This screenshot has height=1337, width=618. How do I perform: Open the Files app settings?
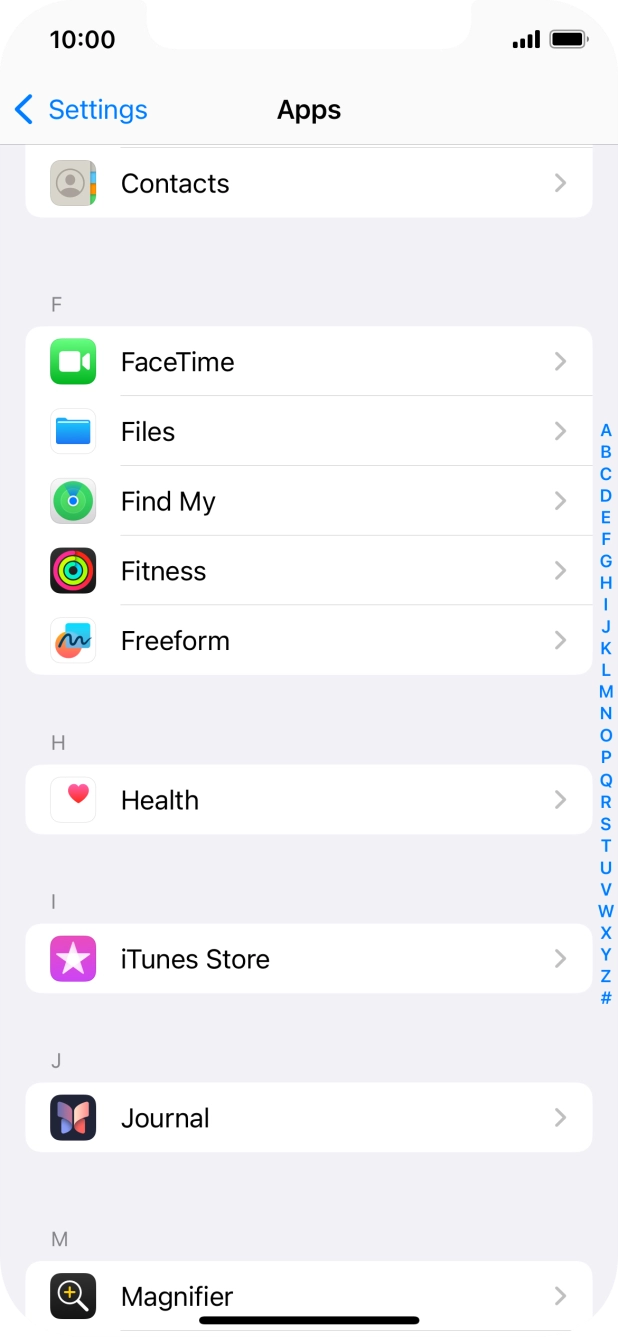pos(309,431)
